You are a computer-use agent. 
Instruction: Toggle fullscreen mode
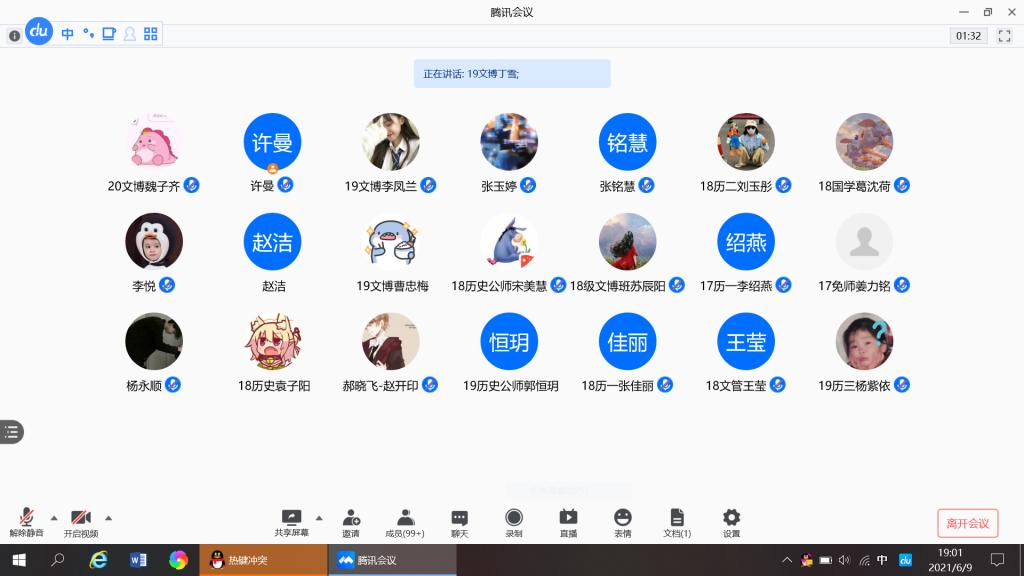pyautogui.click(x=1004, y=35)
